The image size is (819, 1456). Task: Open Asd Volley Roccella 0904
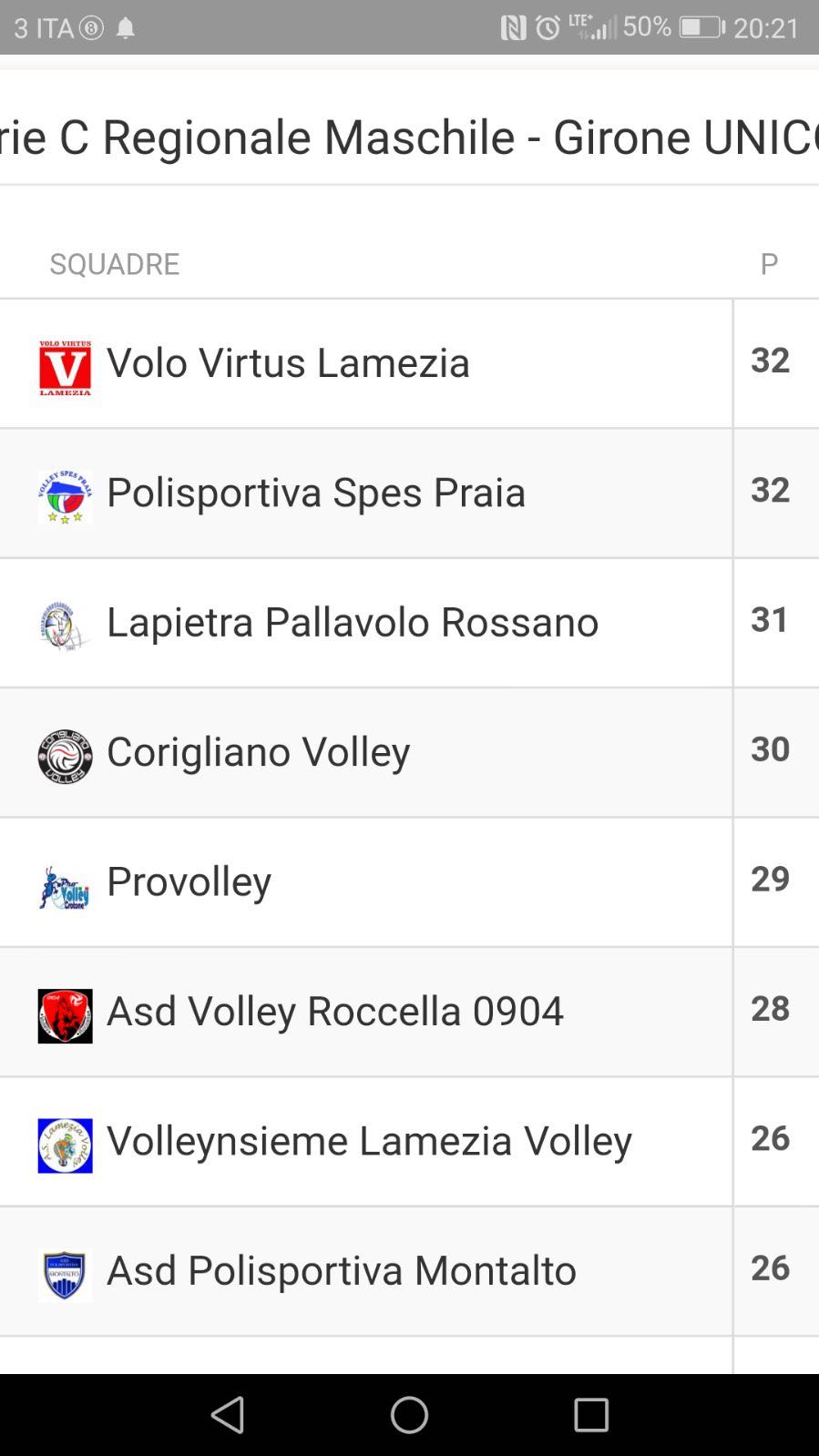409,1012
